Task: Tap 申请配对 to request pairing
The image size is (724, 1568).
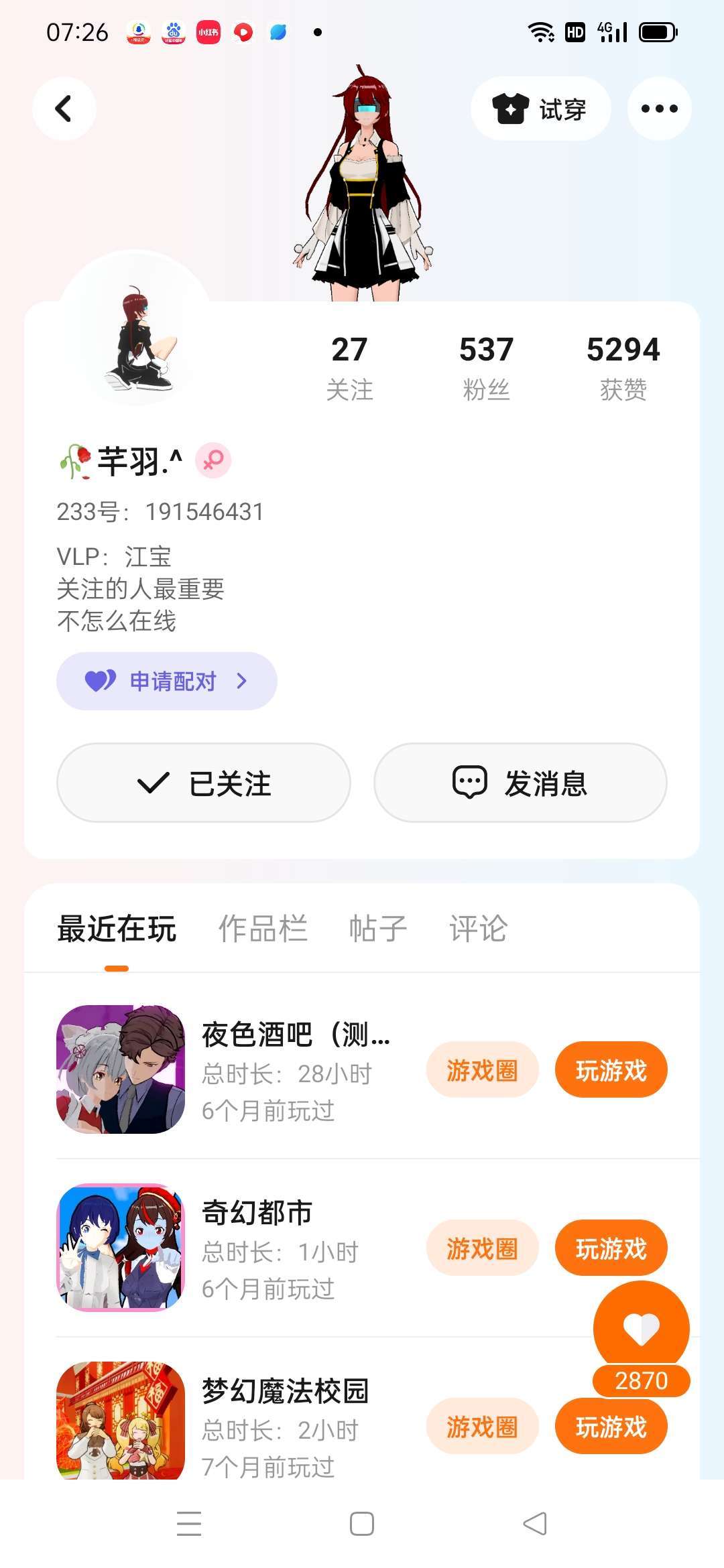Action: click(x=167, y=681)
